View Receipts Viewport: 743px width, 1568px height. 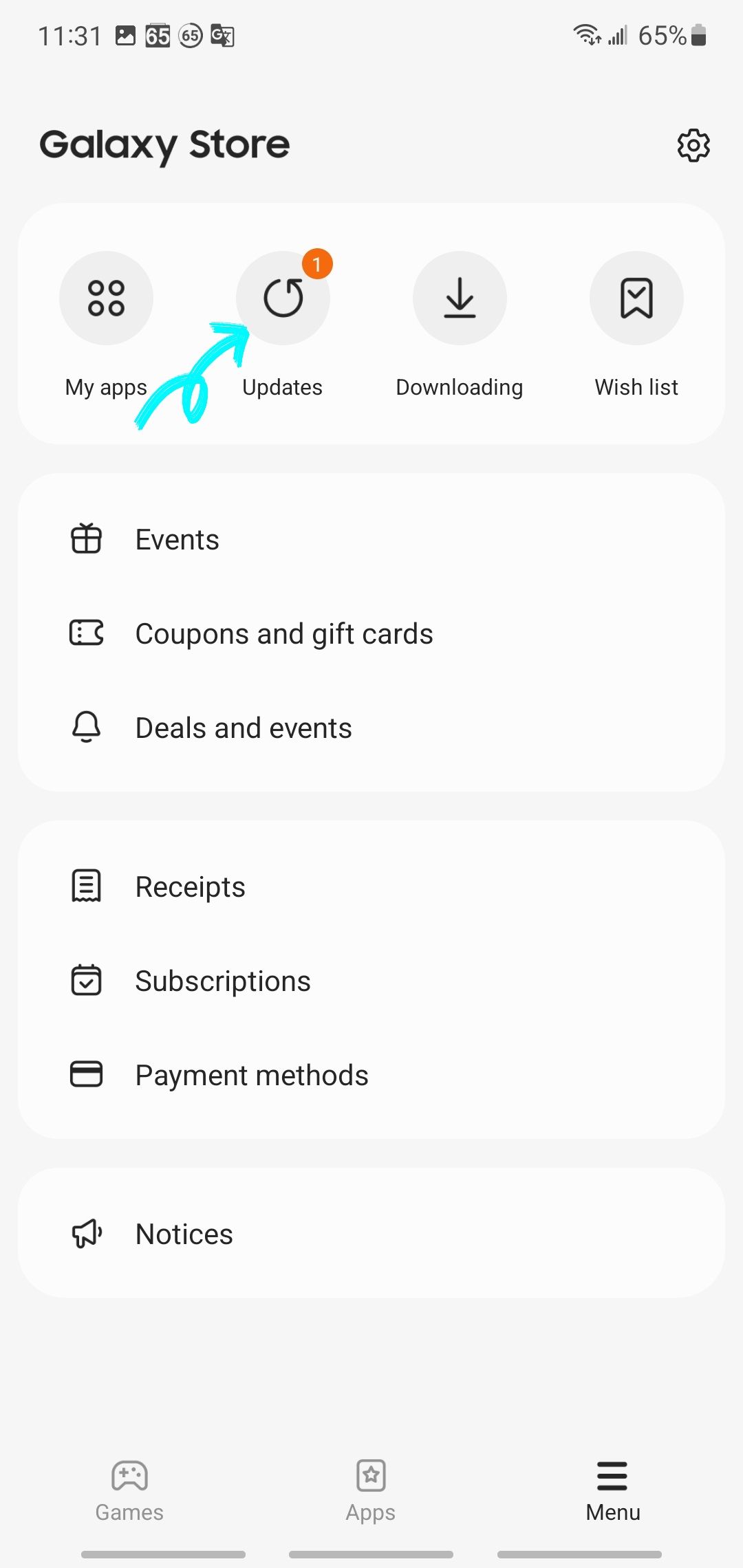point(190,886)
